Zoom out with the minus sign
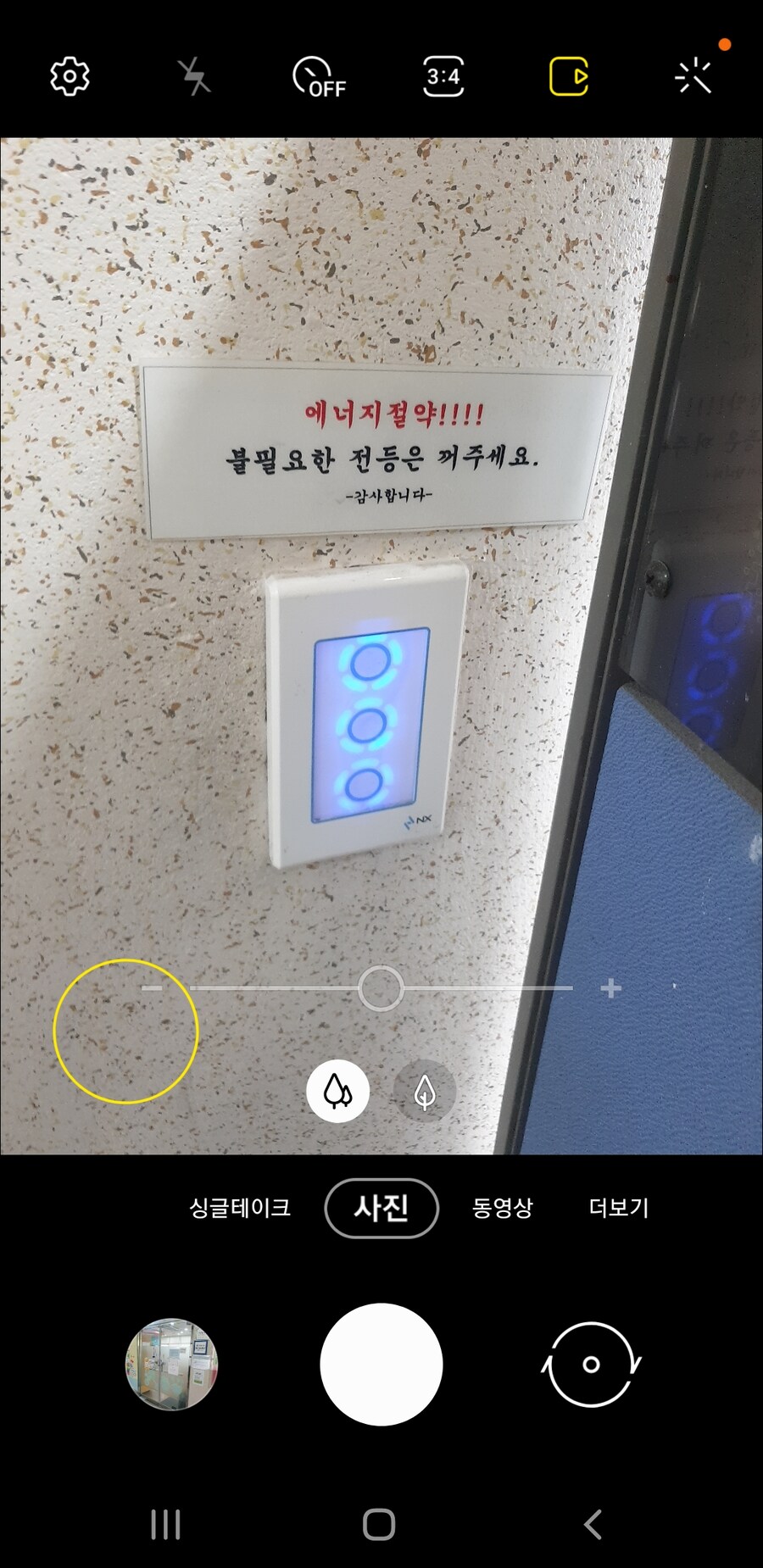 pyautogui.click(x=153, y=988)
